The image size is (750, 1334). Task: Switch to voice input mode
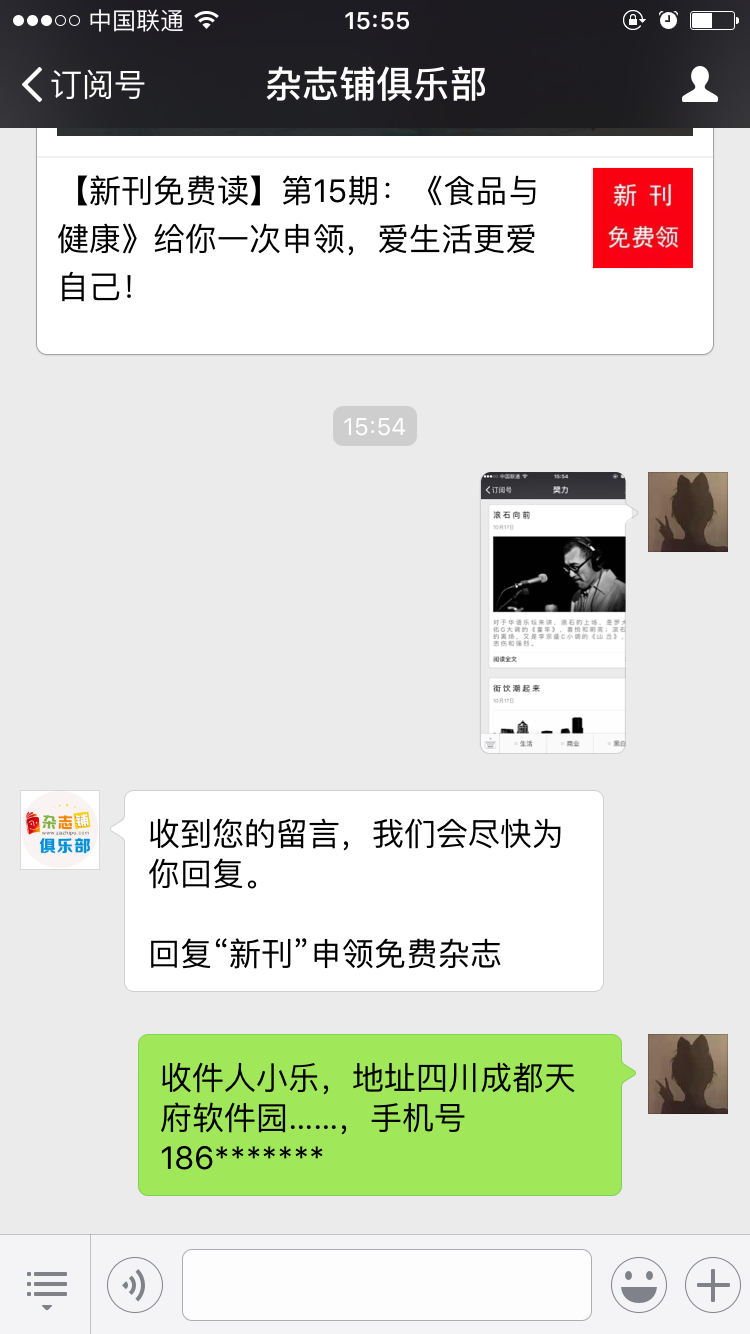(x=135, y=1285)
